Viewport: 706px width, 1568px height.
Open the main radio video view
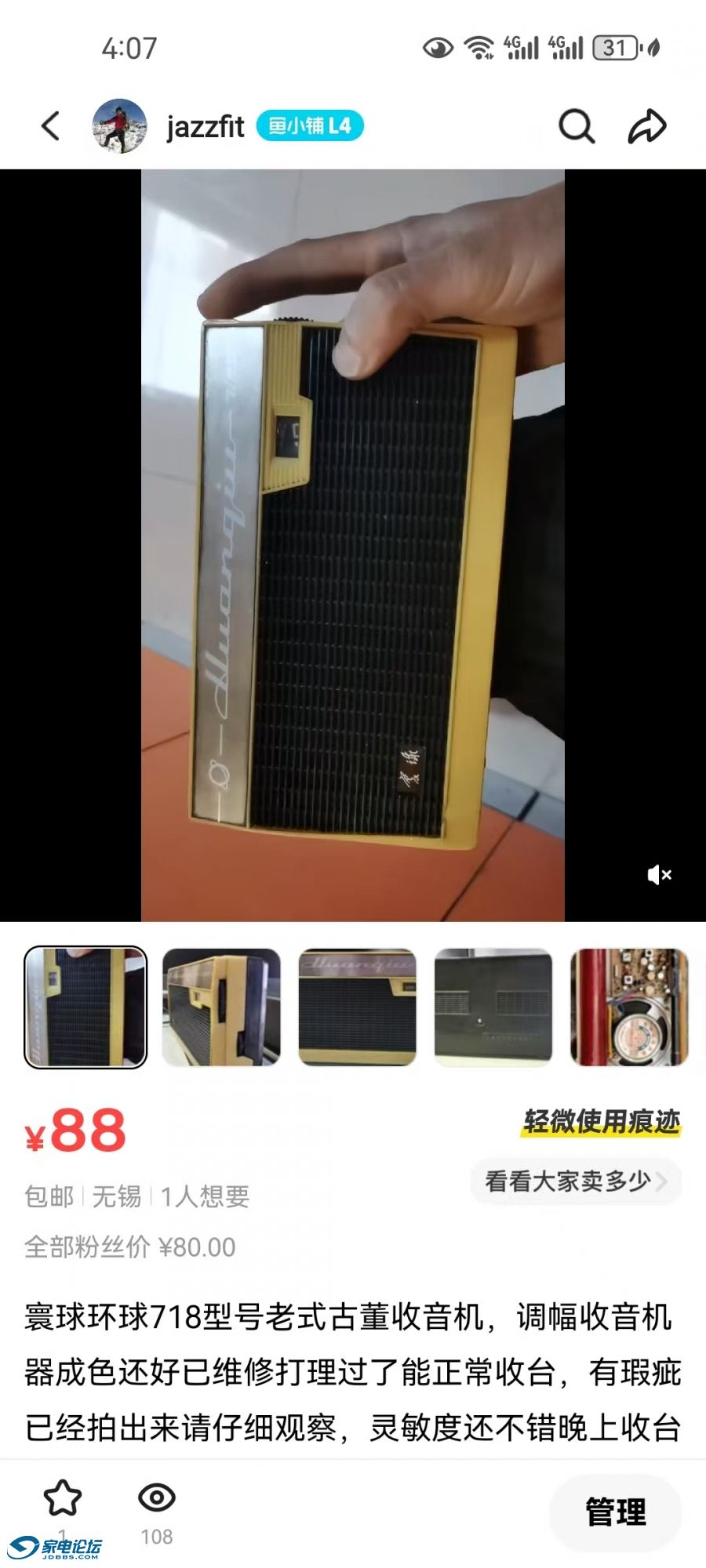(353, 545)
